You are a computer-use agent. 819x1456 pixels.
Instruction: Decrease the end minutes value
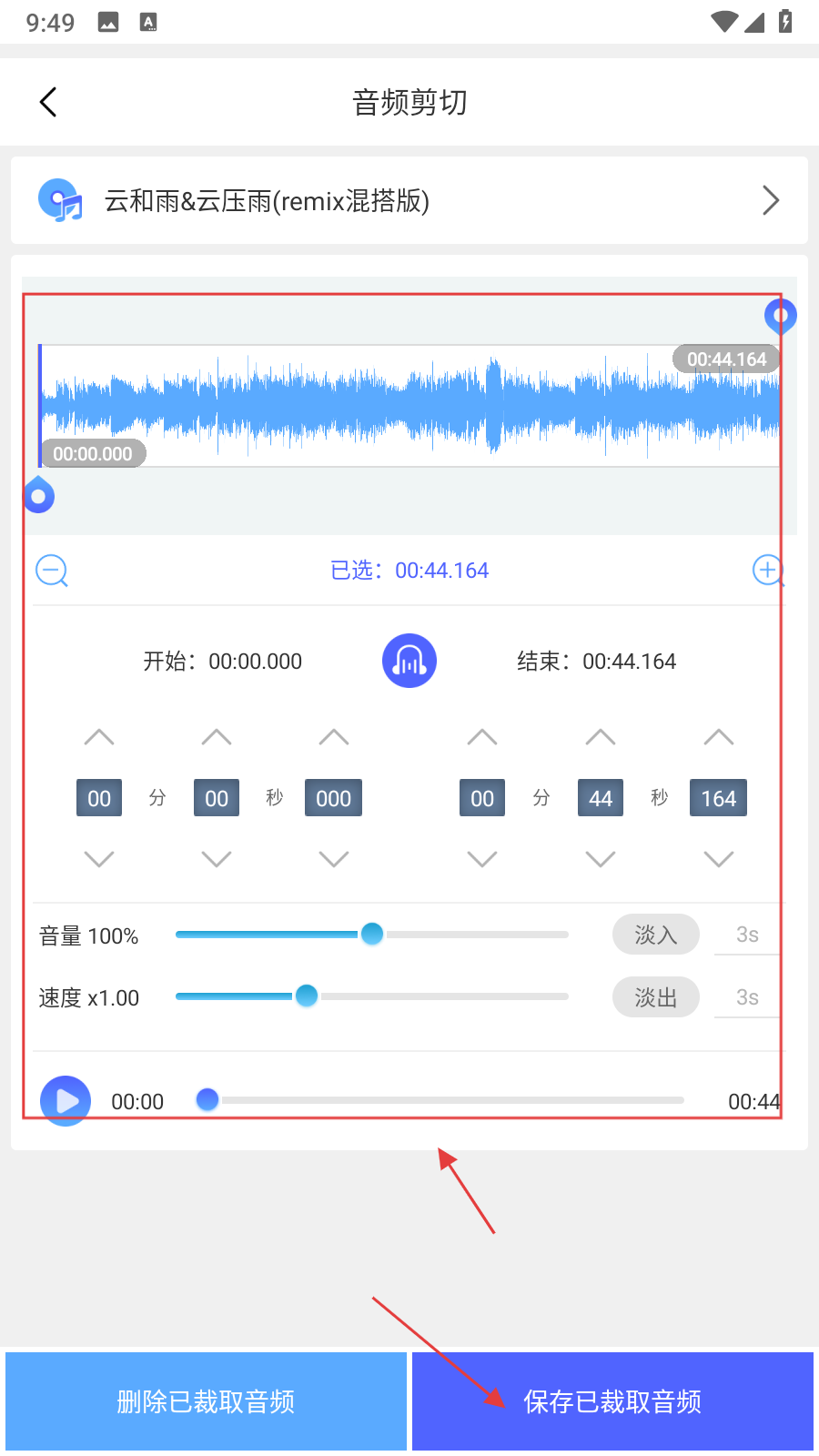coord(482,859)
